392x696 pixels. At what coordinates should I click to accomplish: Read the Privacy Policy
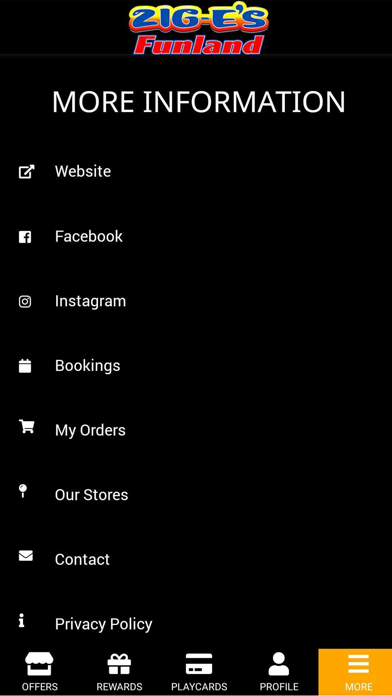pos(196,624)
